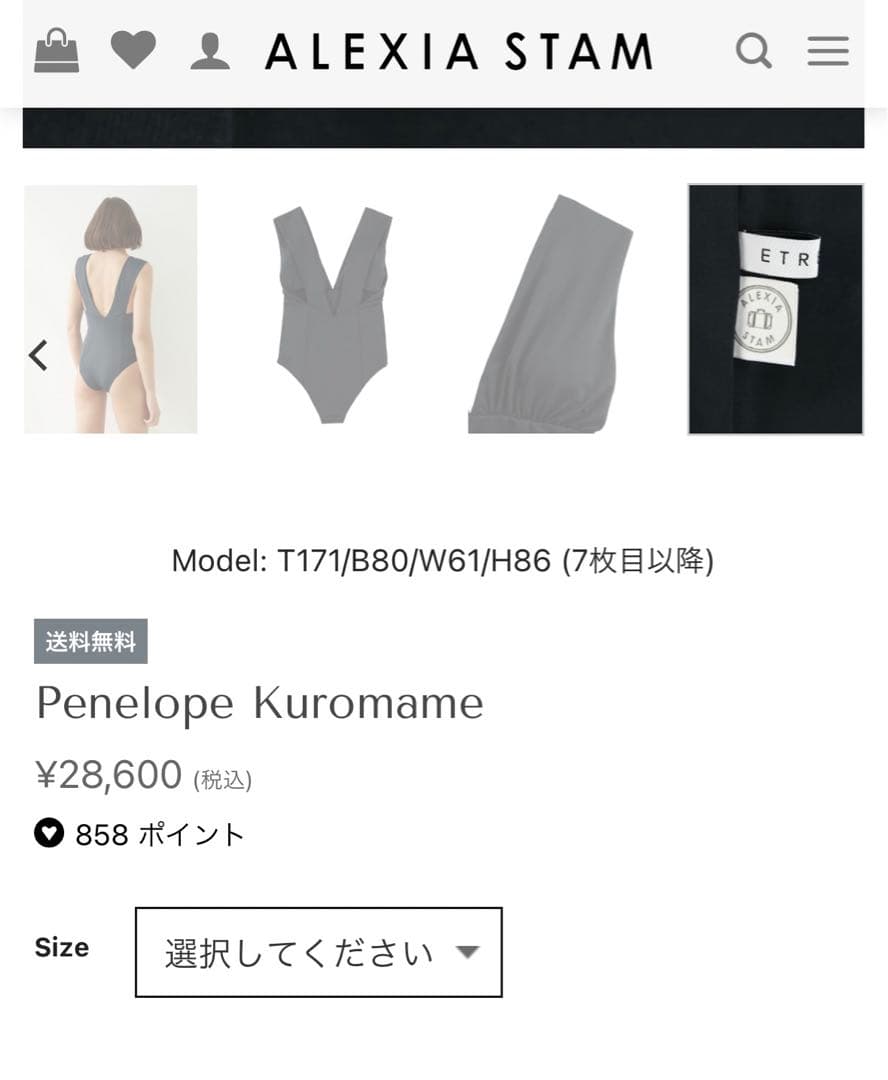
Task: Open the size selection dropdown
Action: click(x=318, y=953)
